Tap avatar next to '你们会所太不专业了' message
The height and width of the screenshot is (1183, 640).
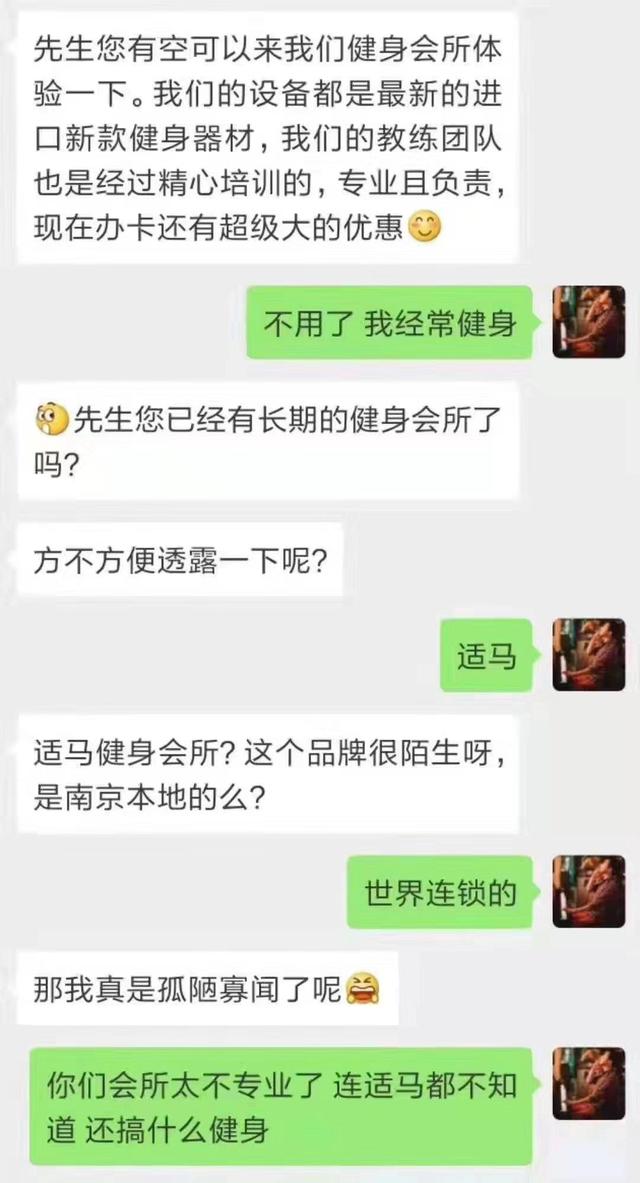(x=589, y=1083)
